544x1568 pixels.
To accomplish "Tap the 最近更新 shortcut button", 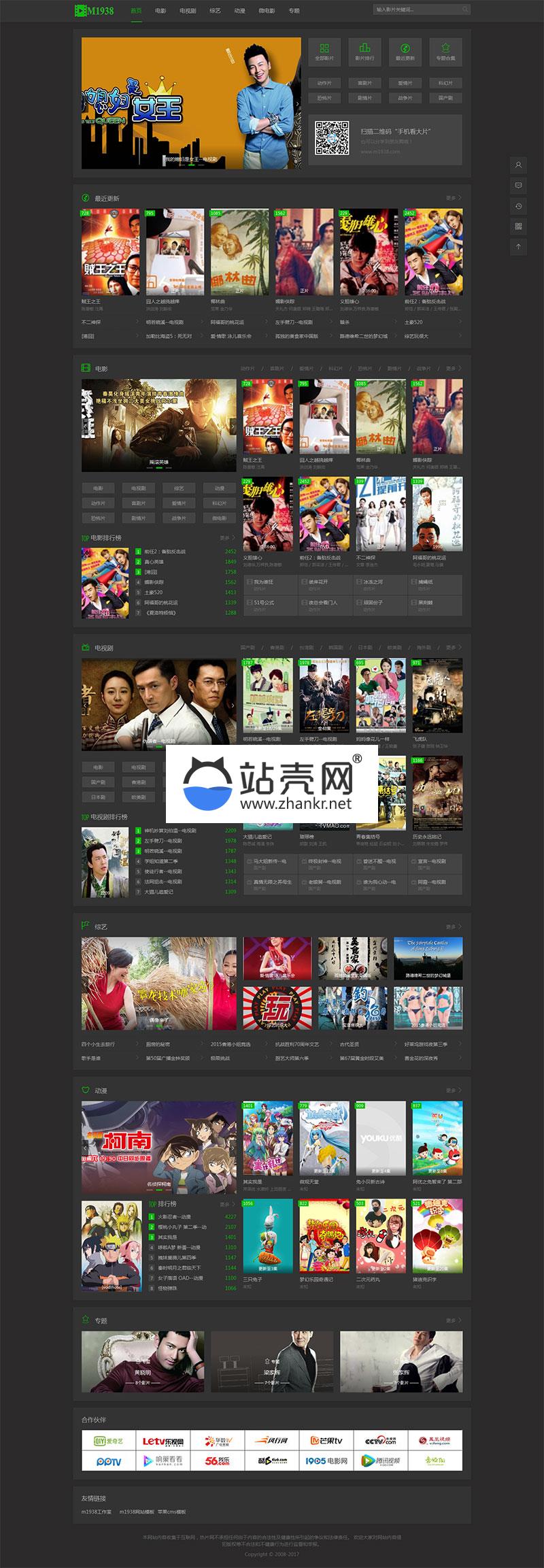I will pos(405,52).
